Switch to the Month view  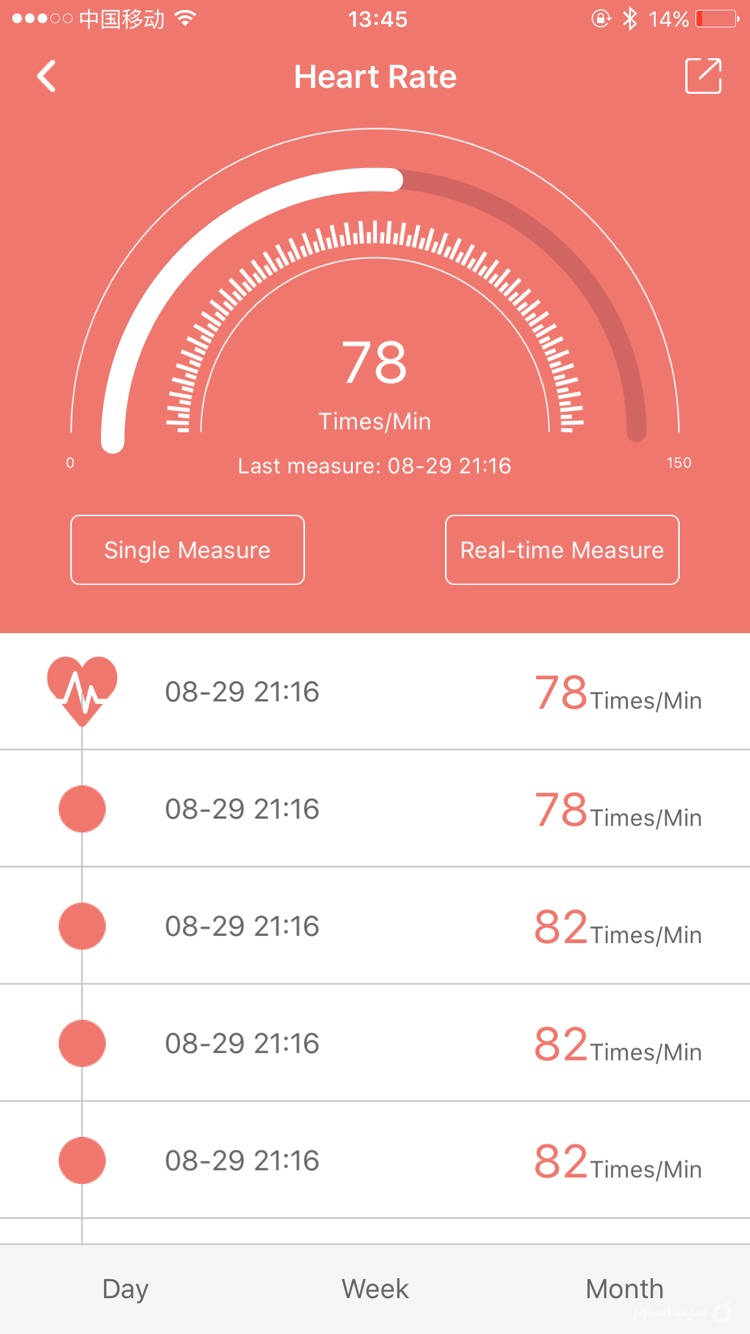point(624,1289)
